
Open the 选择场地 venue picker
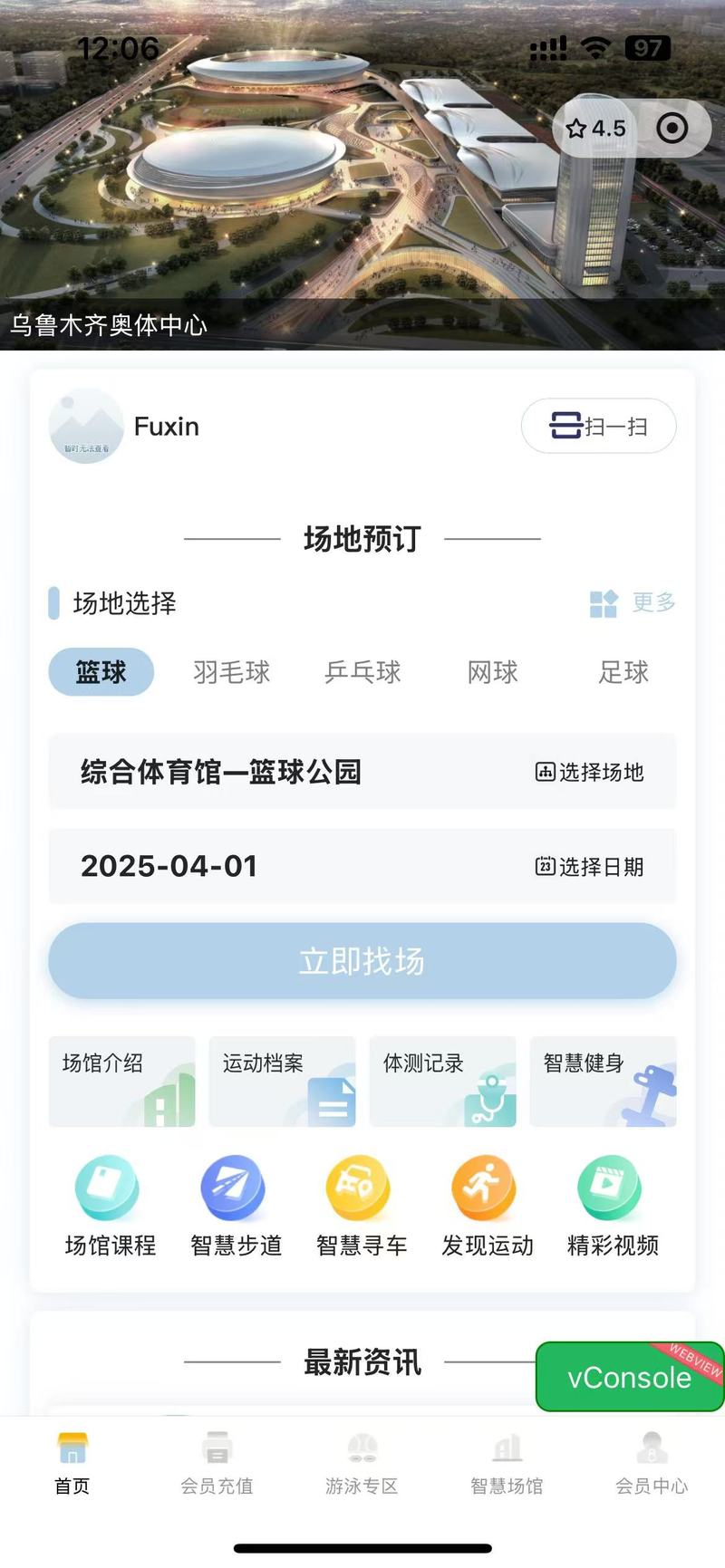590,772
